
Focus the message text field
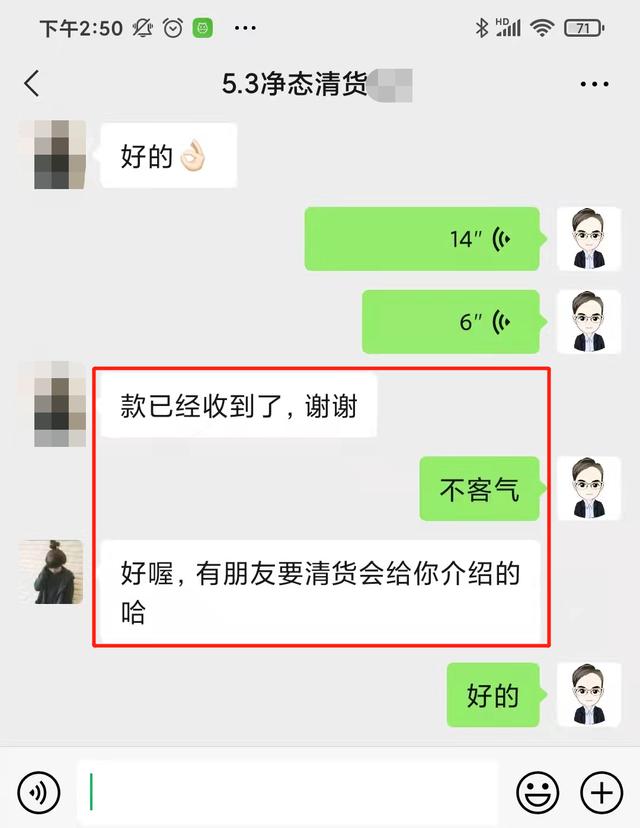pyautogui.click(x=287, y=793)
